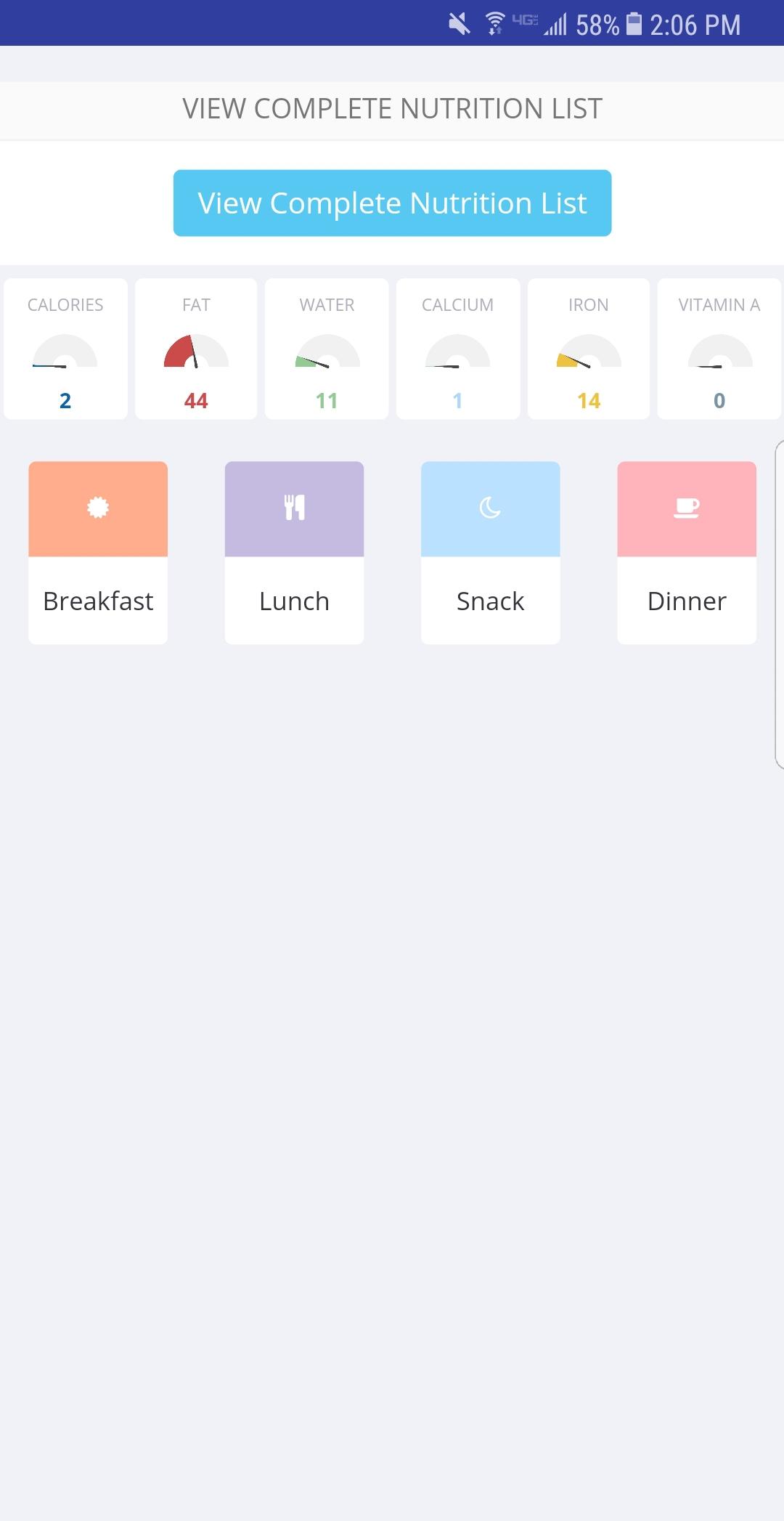Select the Lunch meal card
The height and width of the screenshot is (1521, 784).
click(294, 553)
